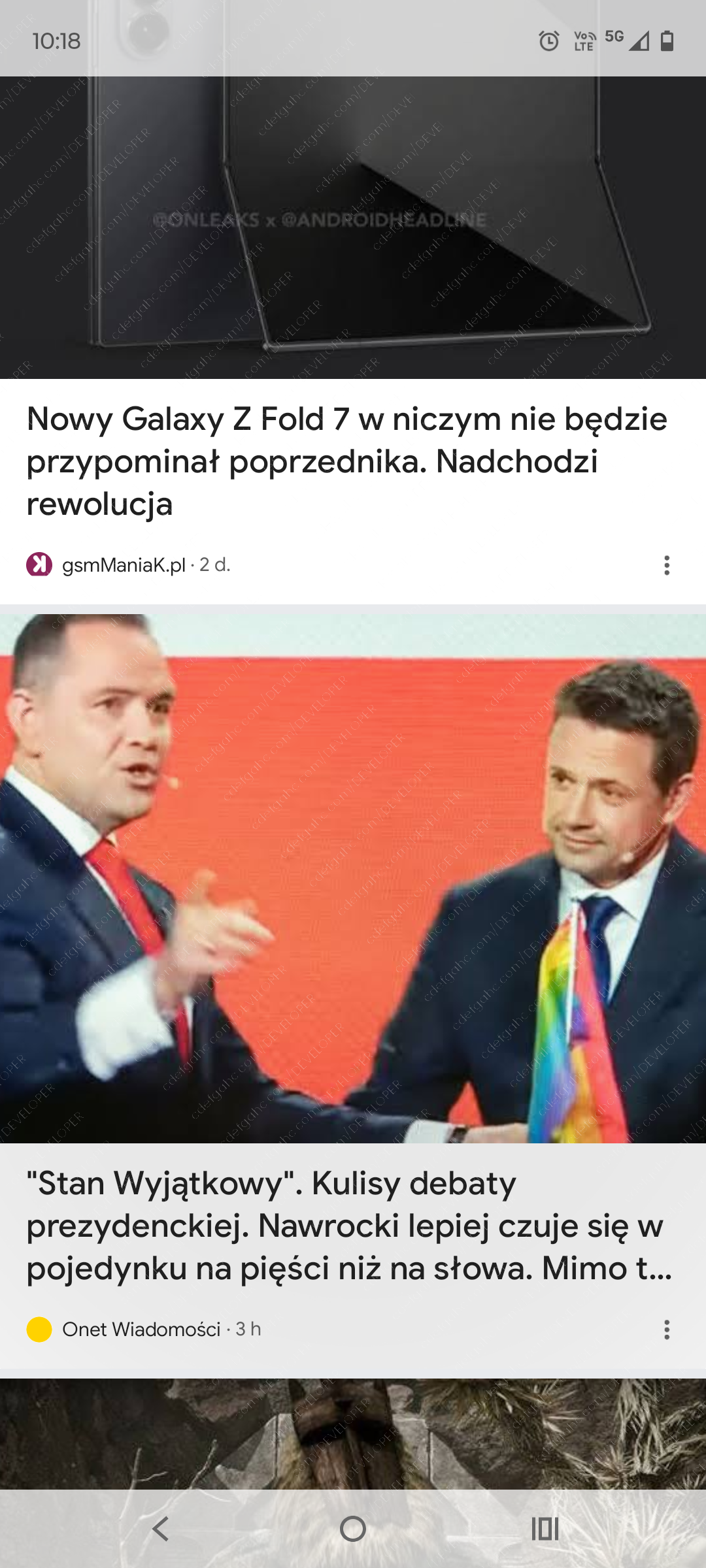Screen dimensions: 706x1568
Task: Go back with the system back button
Action: [x=161, y=1529]
